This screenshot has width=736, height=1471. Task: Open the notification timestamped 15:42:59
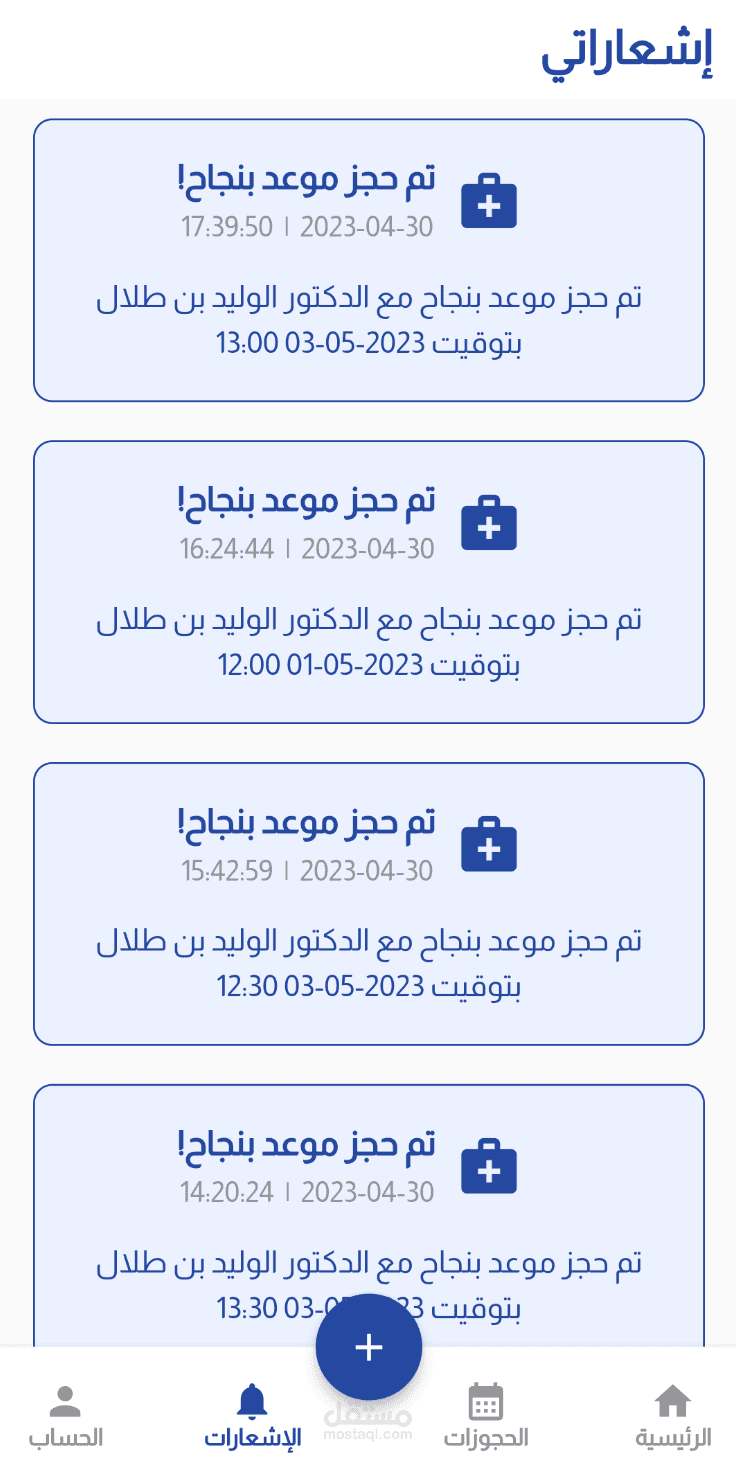[369, 903]
